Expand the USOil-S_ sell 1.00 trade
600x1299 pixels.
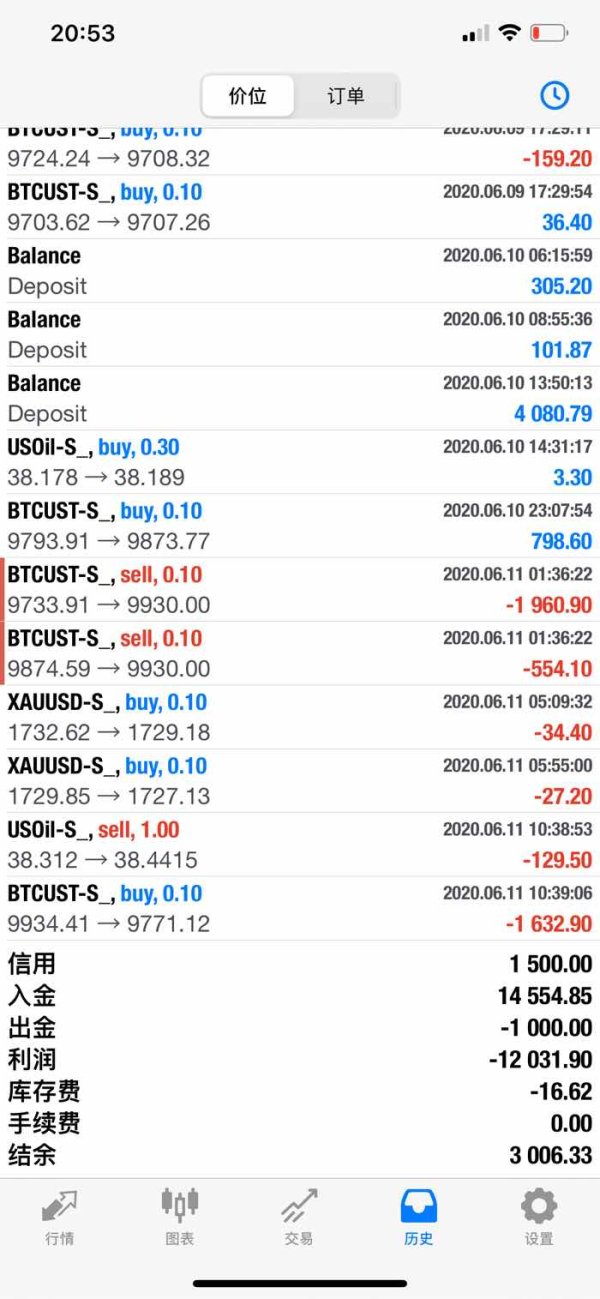300,845
